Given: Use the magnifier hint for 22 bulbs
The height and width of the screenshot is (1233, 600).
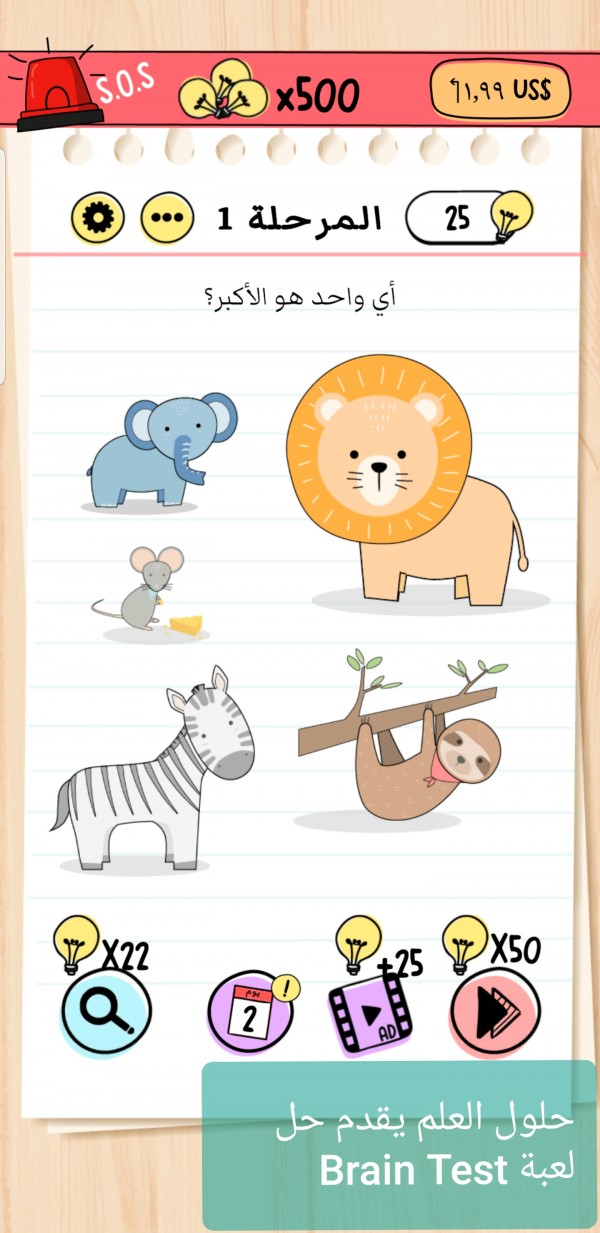Looking at the screenshot, I should (106, 1012).
